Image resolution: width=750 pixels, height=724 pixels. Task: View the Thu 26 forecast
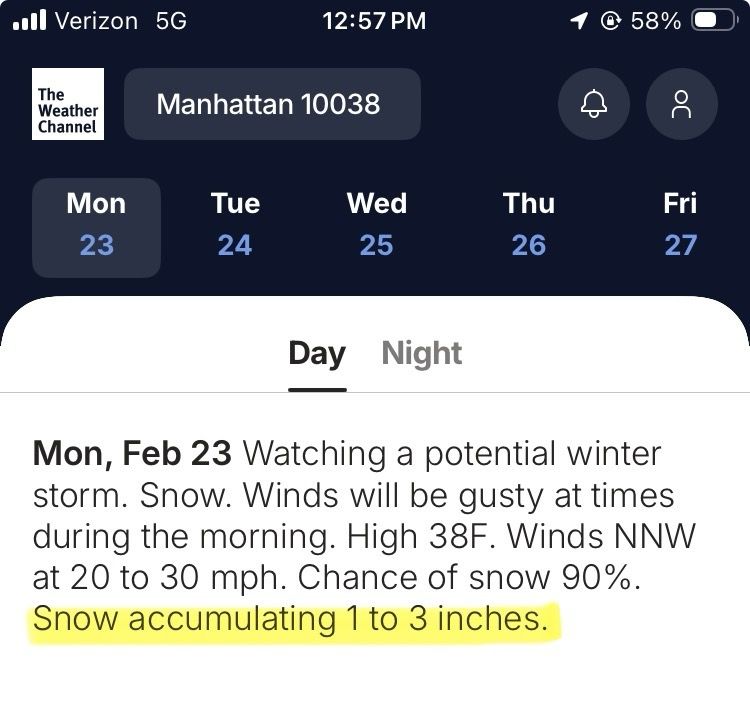(529, 226)
